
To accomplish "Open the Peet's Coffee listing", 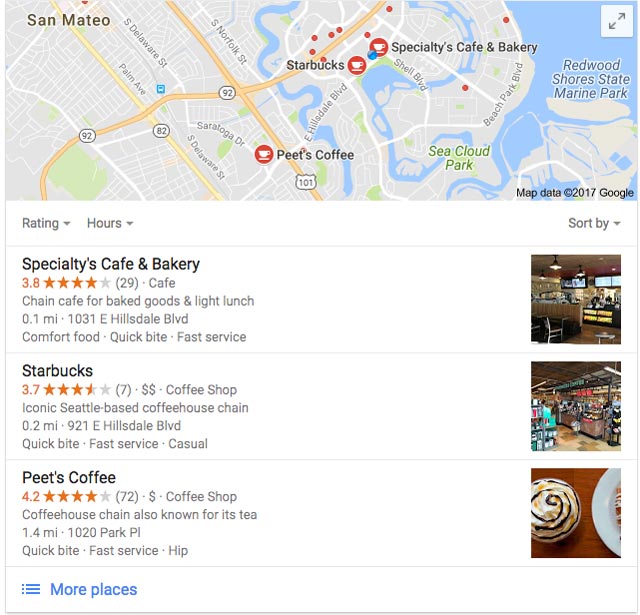I will (69, 478).
